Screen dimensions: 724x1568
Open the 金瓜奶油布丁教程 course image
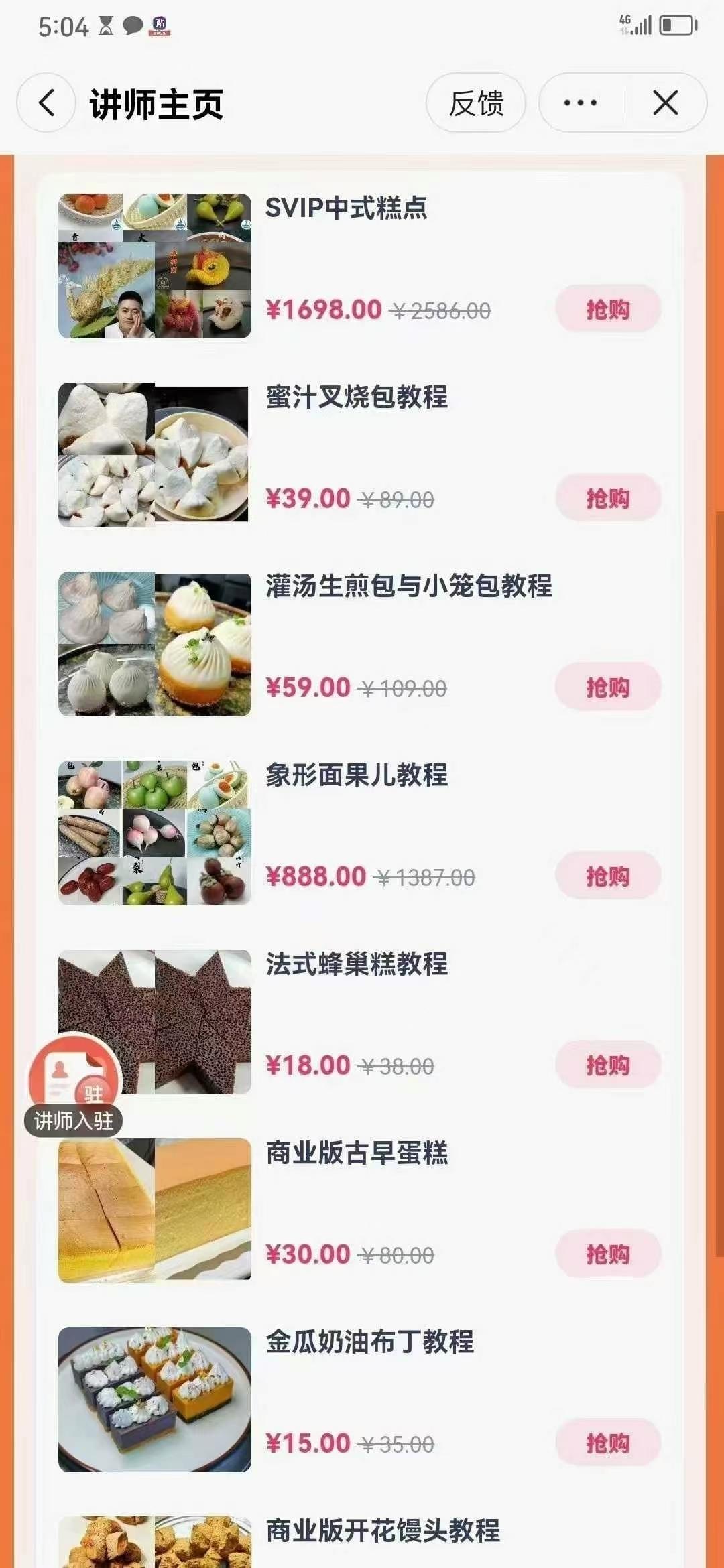155,1400
